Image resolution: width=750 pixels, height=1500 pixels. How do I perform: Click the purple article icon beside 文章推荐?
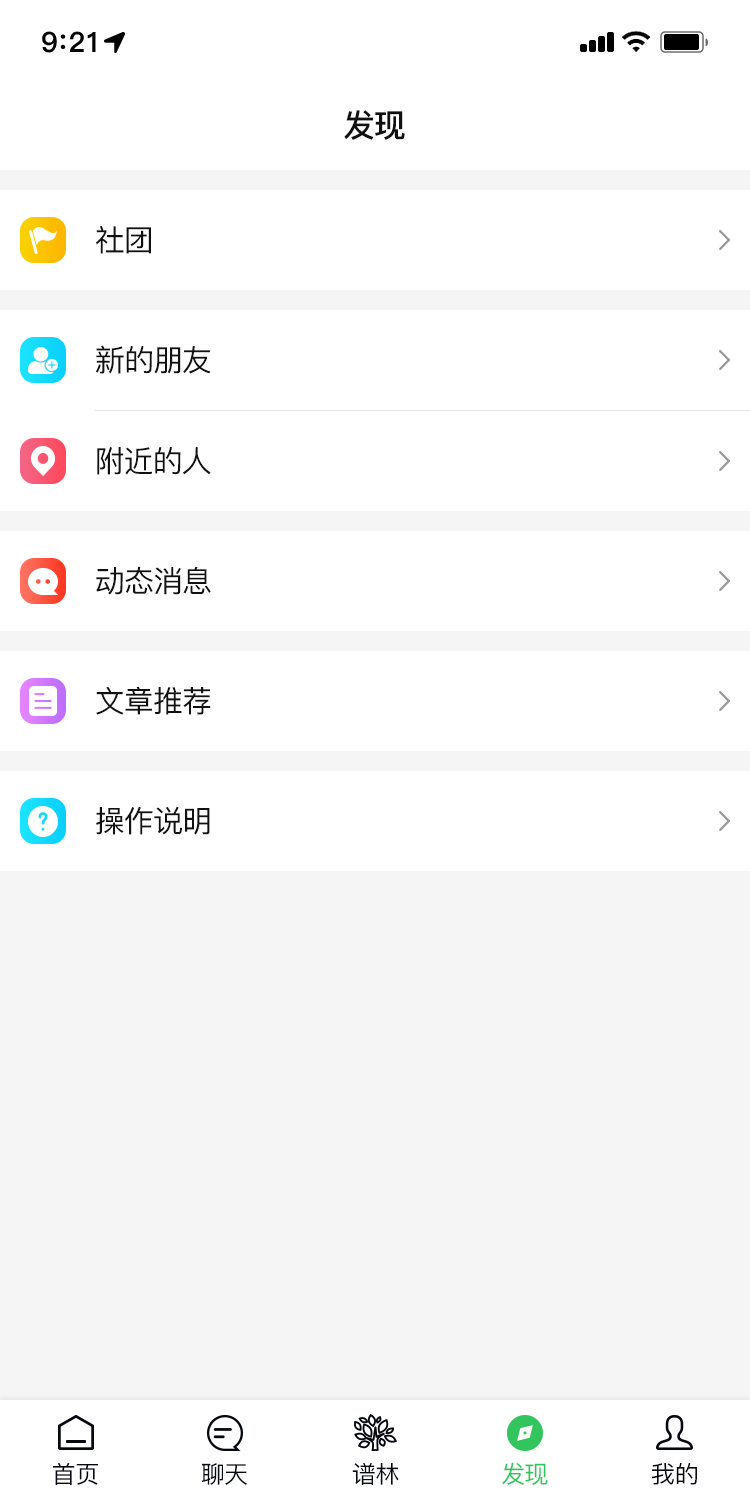(42, 701)
